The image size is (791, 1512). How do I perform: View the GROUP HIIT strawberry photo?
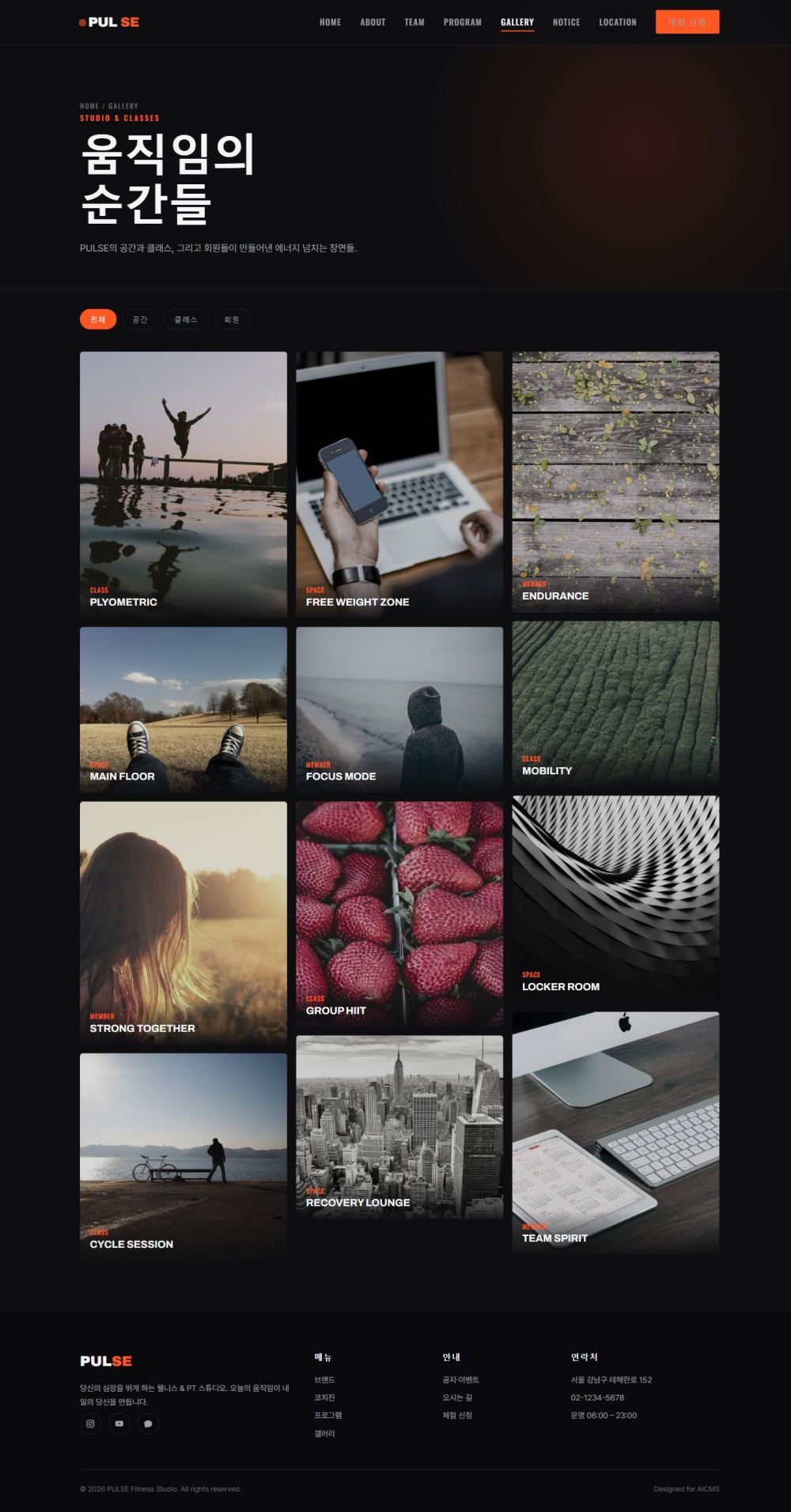point(399,914)
